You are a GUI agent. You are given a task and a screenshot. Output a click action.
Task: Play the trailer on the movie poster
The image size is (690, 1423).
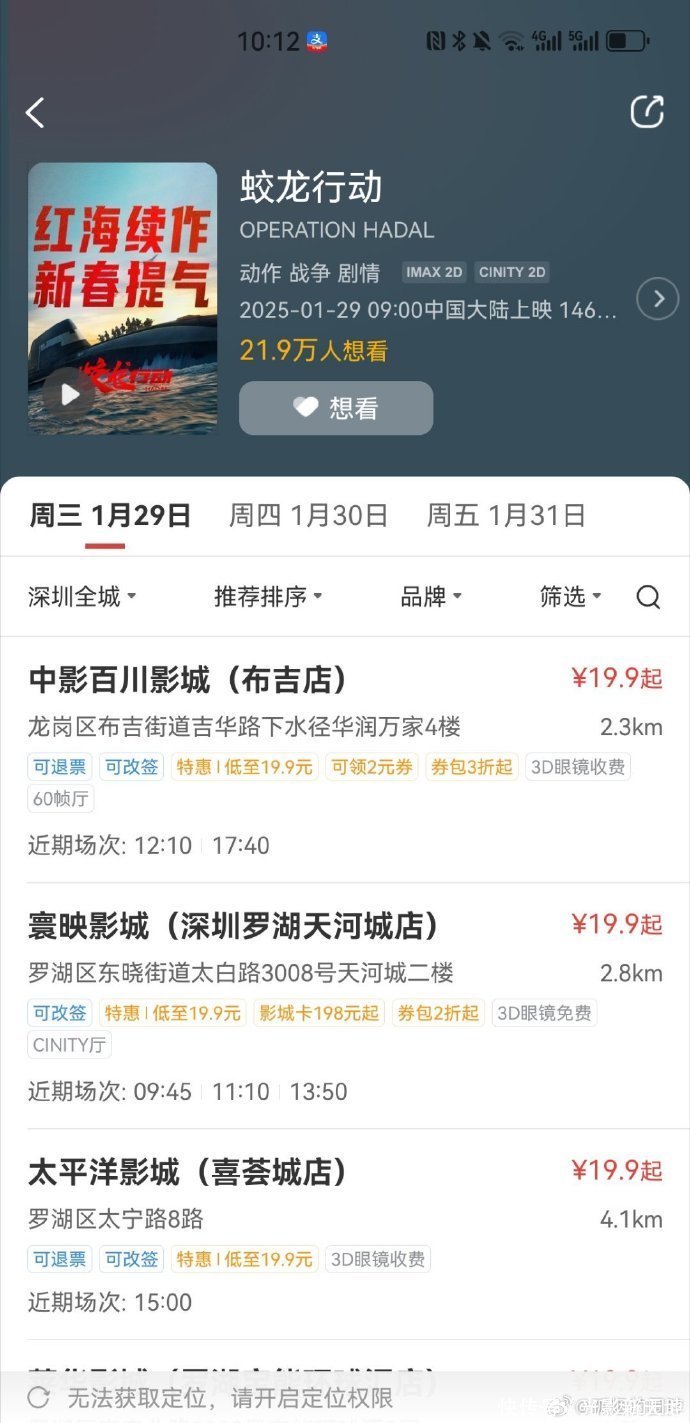pos(69,394)
